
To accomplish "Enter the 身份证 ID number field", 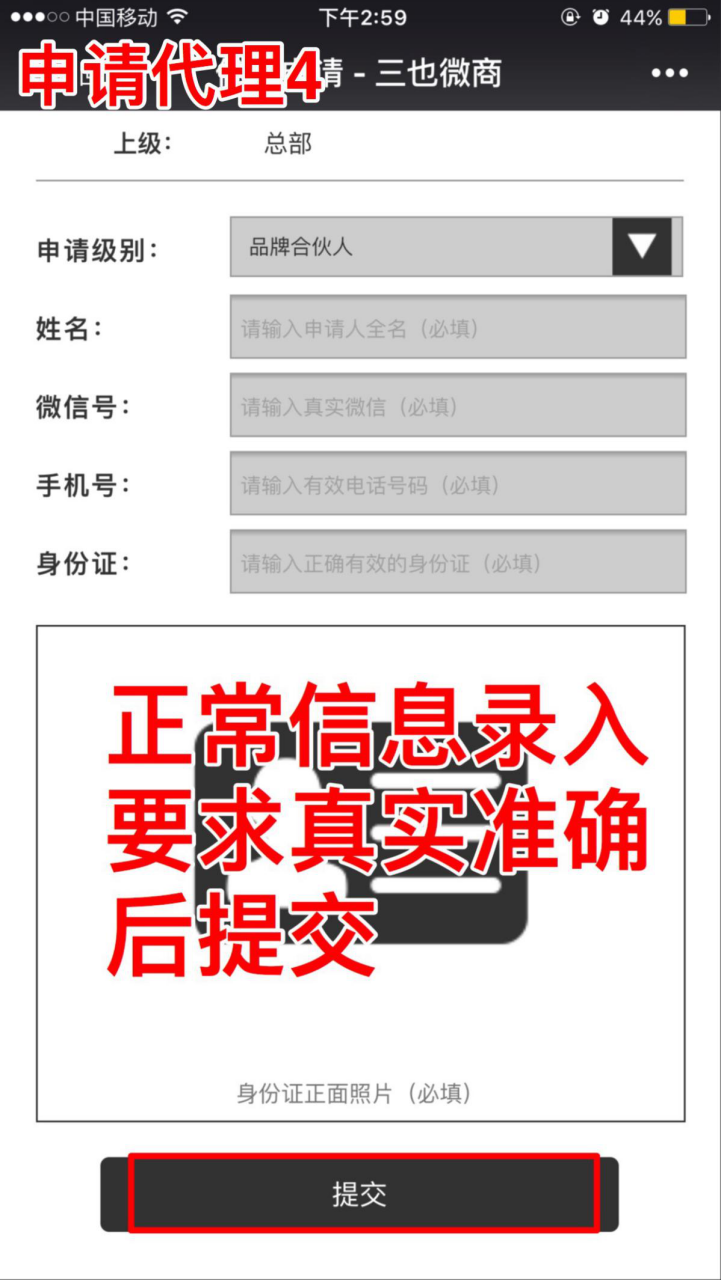I will 457,562.
